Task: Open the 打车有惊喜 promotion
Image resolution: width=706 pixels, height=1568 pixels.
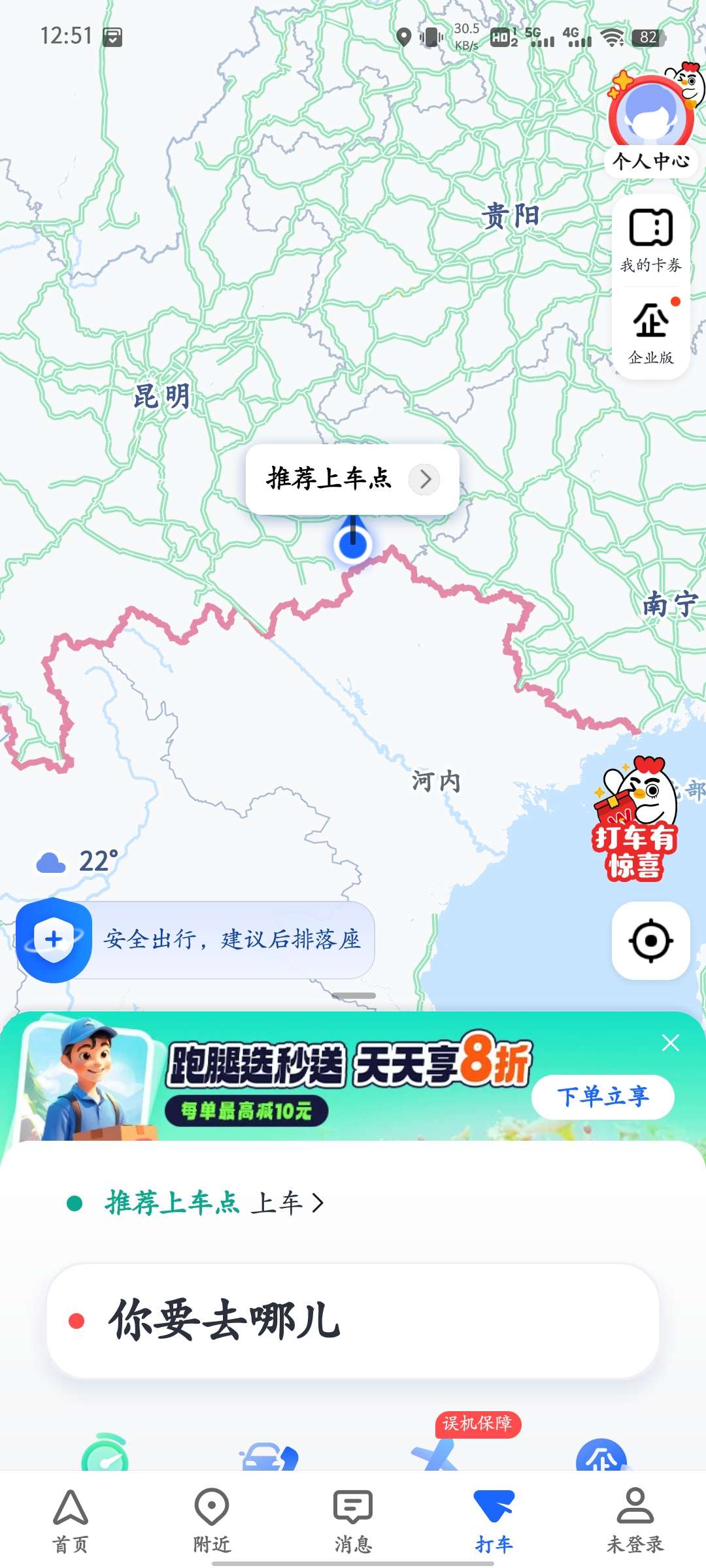Action: pyautogui.click(x=635, y=823)
